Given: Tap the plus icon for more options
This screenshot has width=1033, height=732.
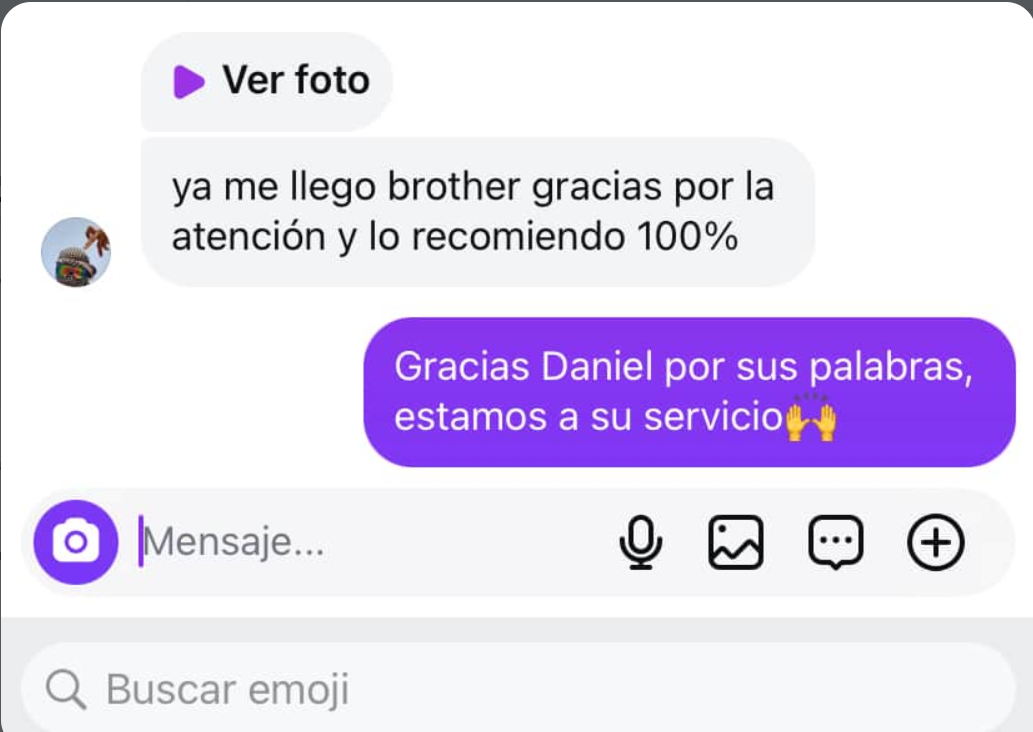Looking at the screenshot, I should [936, 543].
